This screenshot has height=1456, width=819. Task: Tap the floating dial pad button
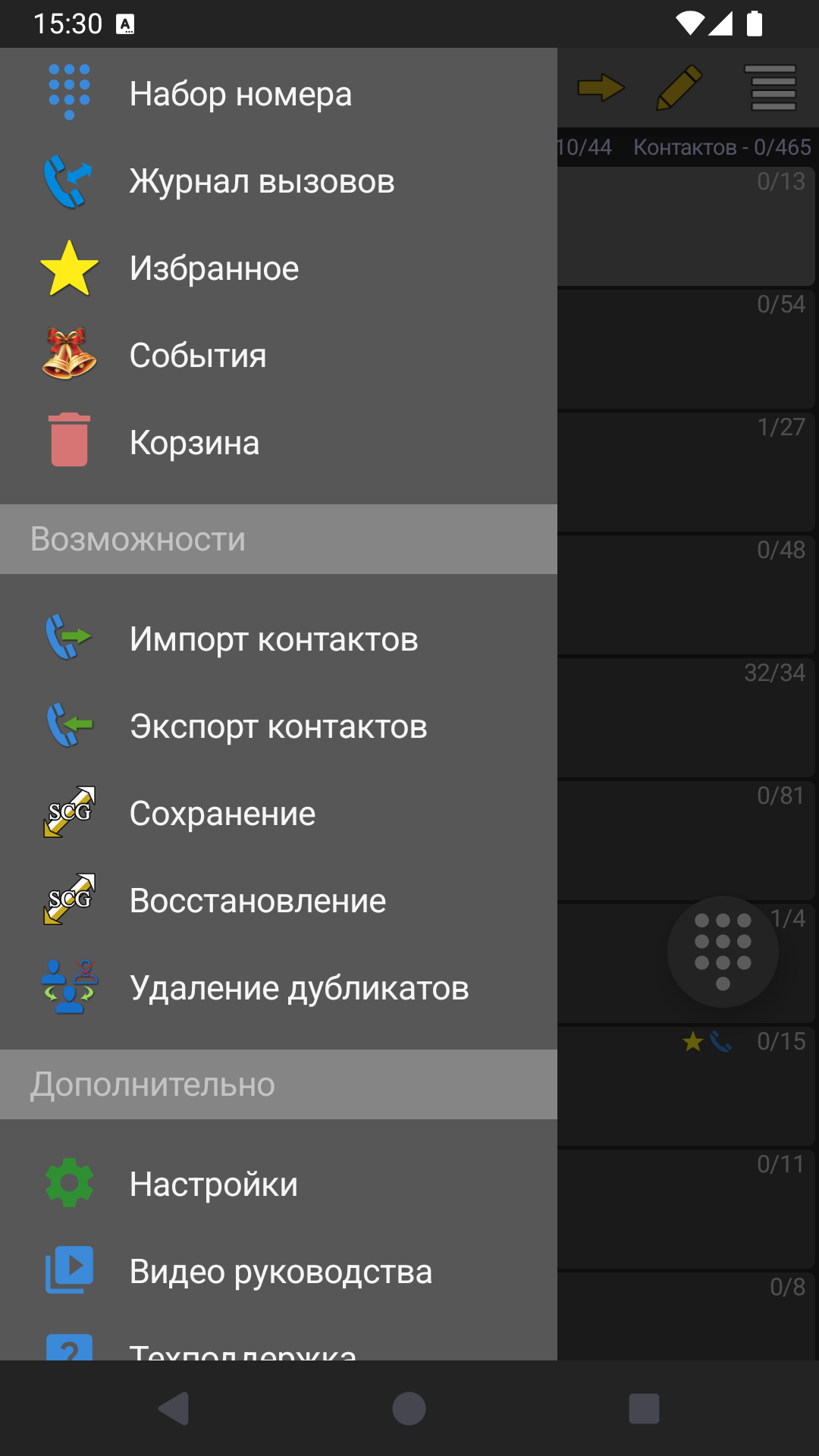click(x=722, y=952)
